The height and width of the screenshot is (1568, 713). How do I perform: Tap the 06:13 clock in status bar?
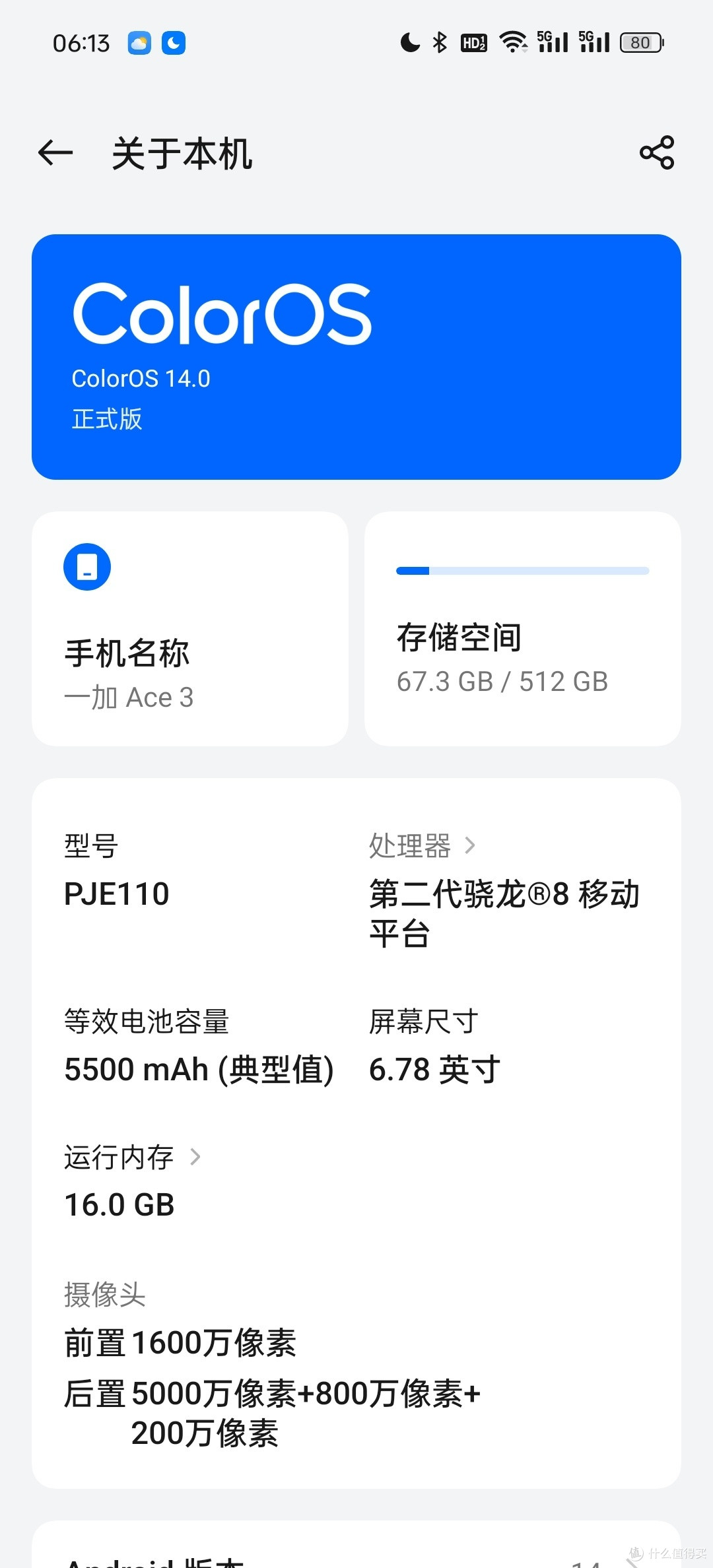tap(81, 42)
